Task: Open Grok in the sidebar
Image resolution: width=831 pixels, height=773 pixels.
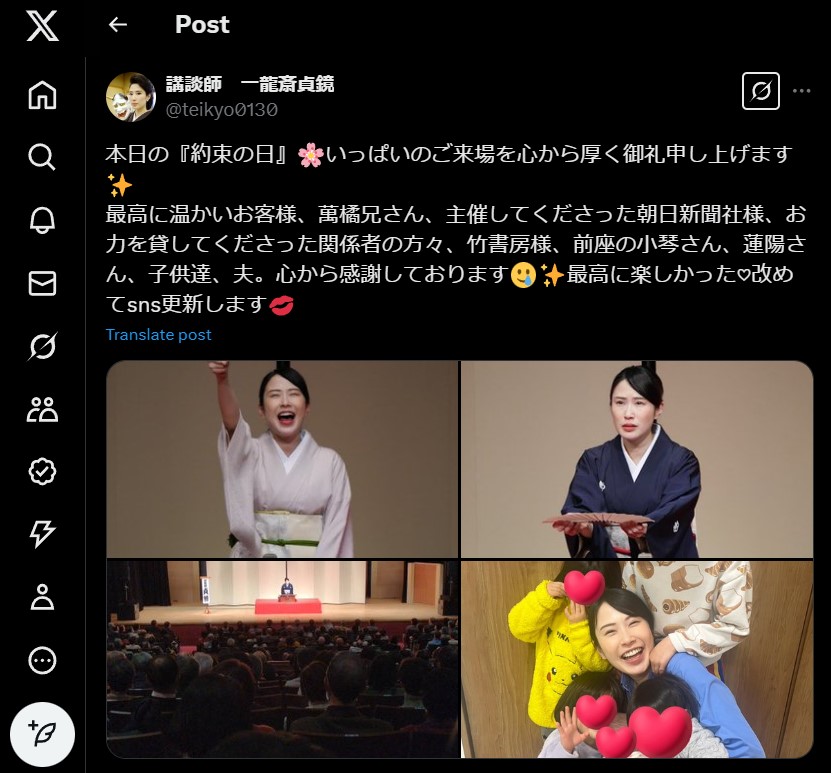Action: (x=42, y=346)
